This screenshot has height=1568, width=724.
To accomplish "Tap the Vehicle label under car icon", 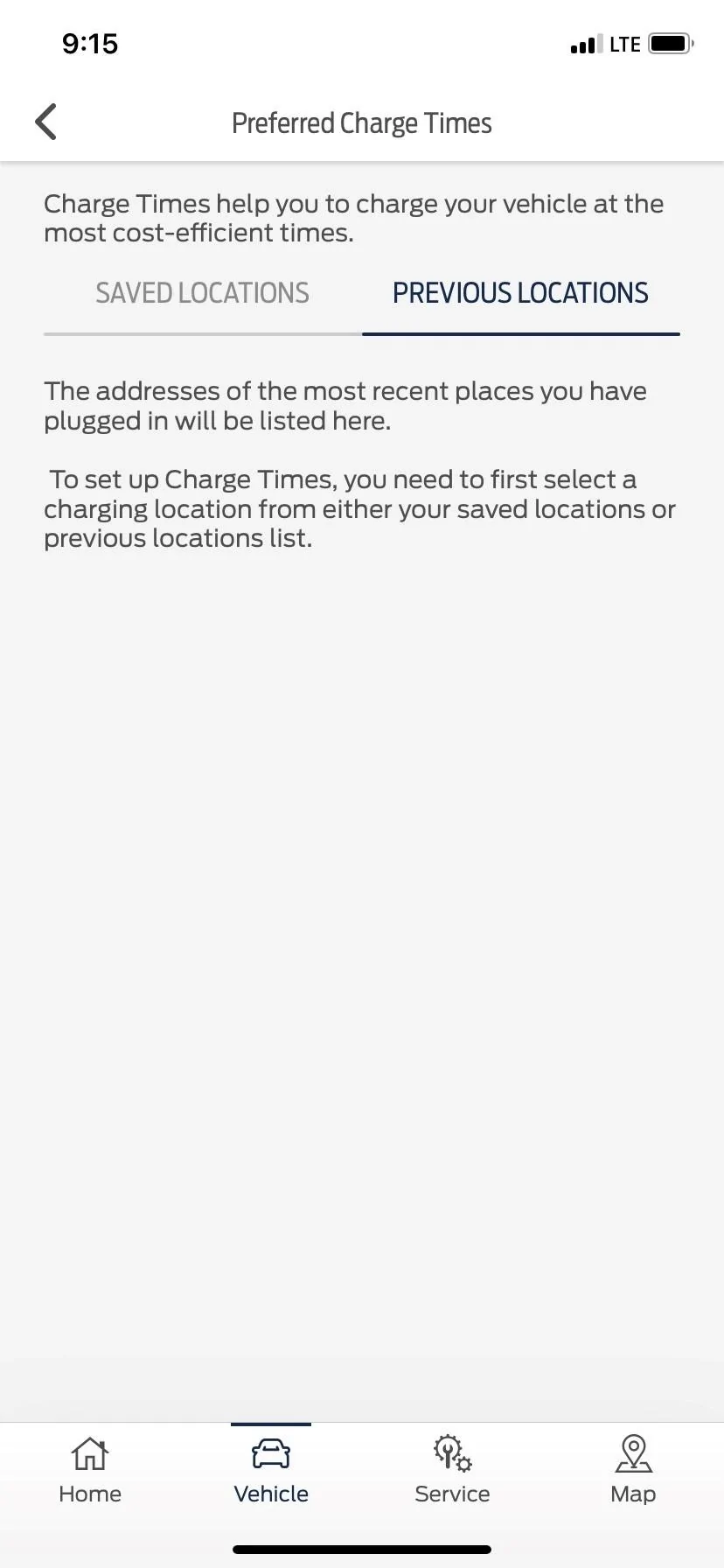I will [270, 1494].
